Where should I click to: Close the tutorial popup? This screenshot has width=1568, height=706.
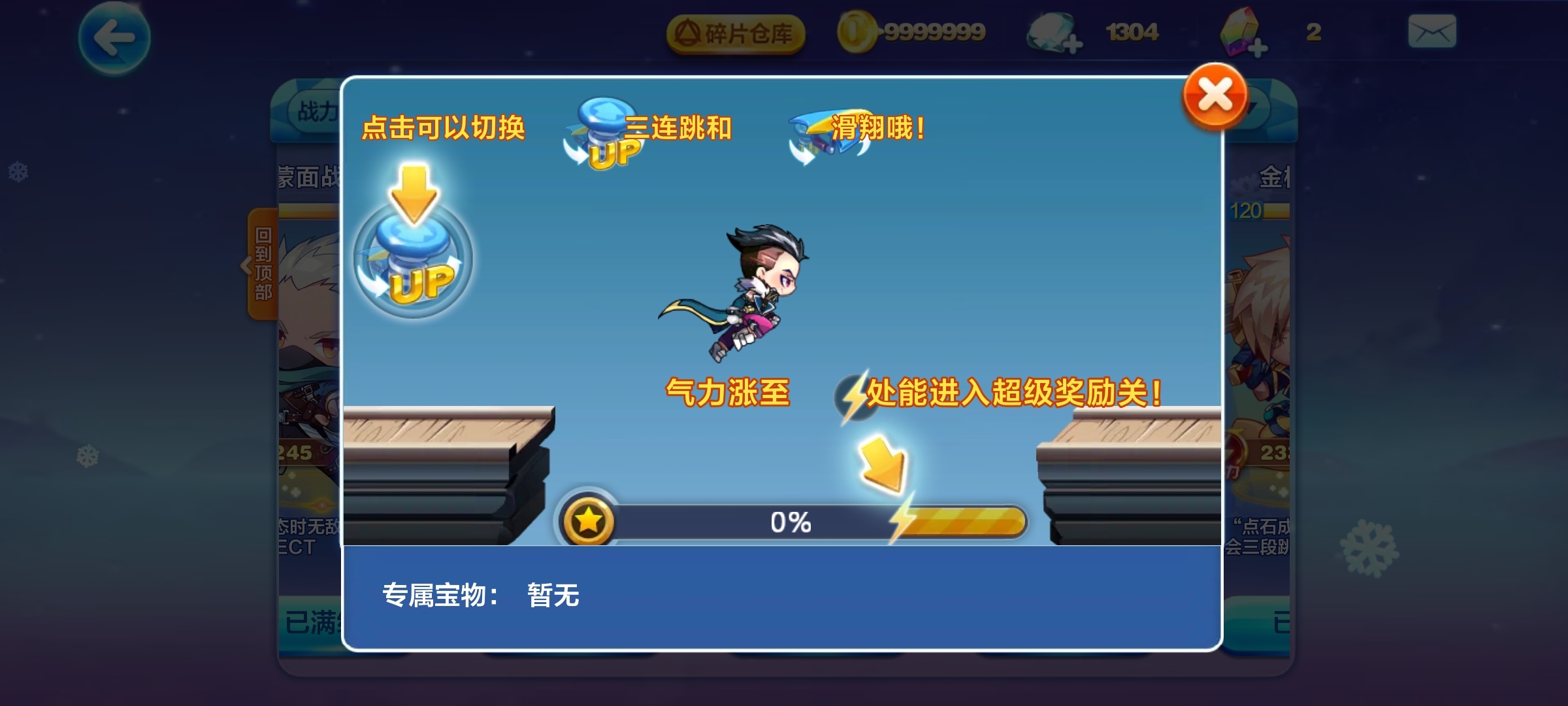pyautogui.click(x=1215, y=97)
